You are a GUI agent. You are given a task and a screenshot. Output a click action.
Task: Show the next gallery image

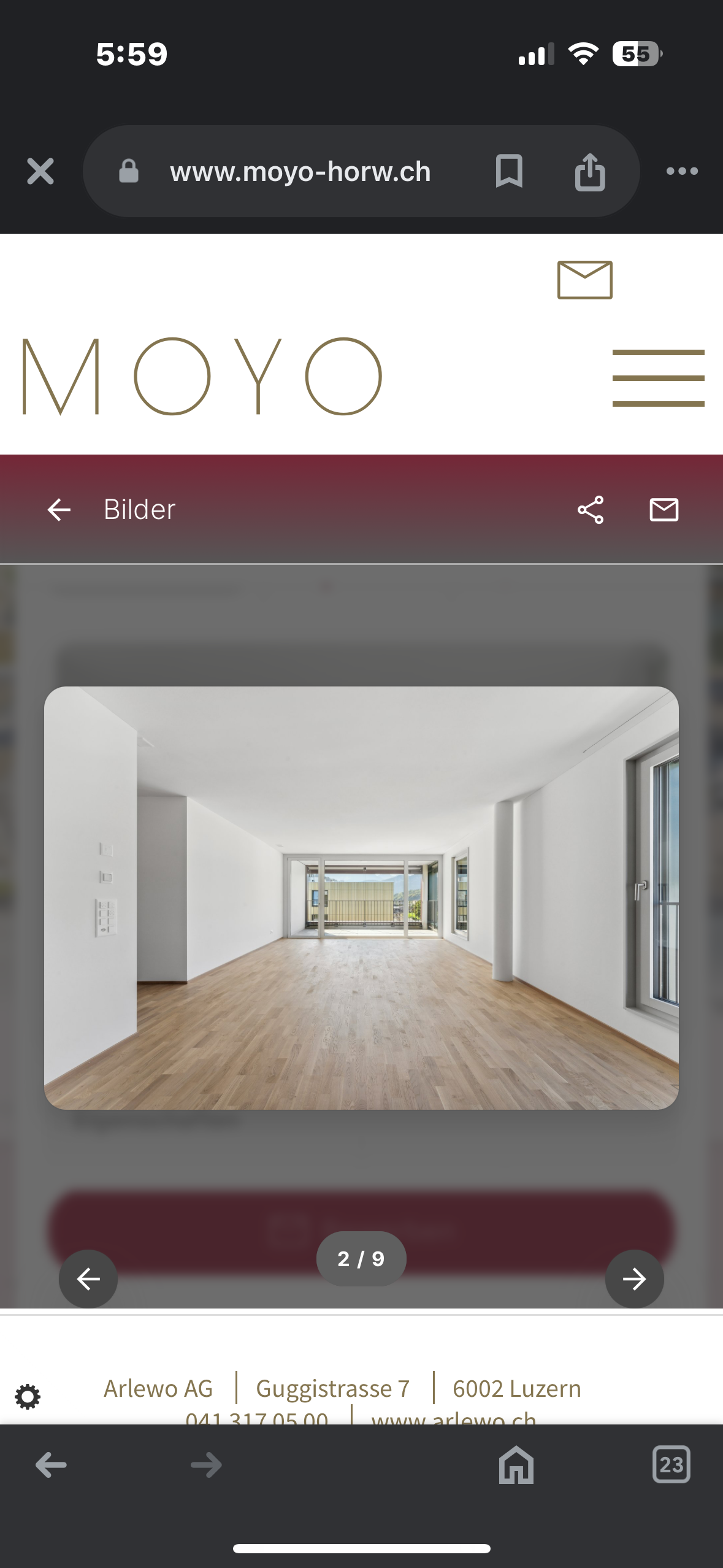[634, 1278]
